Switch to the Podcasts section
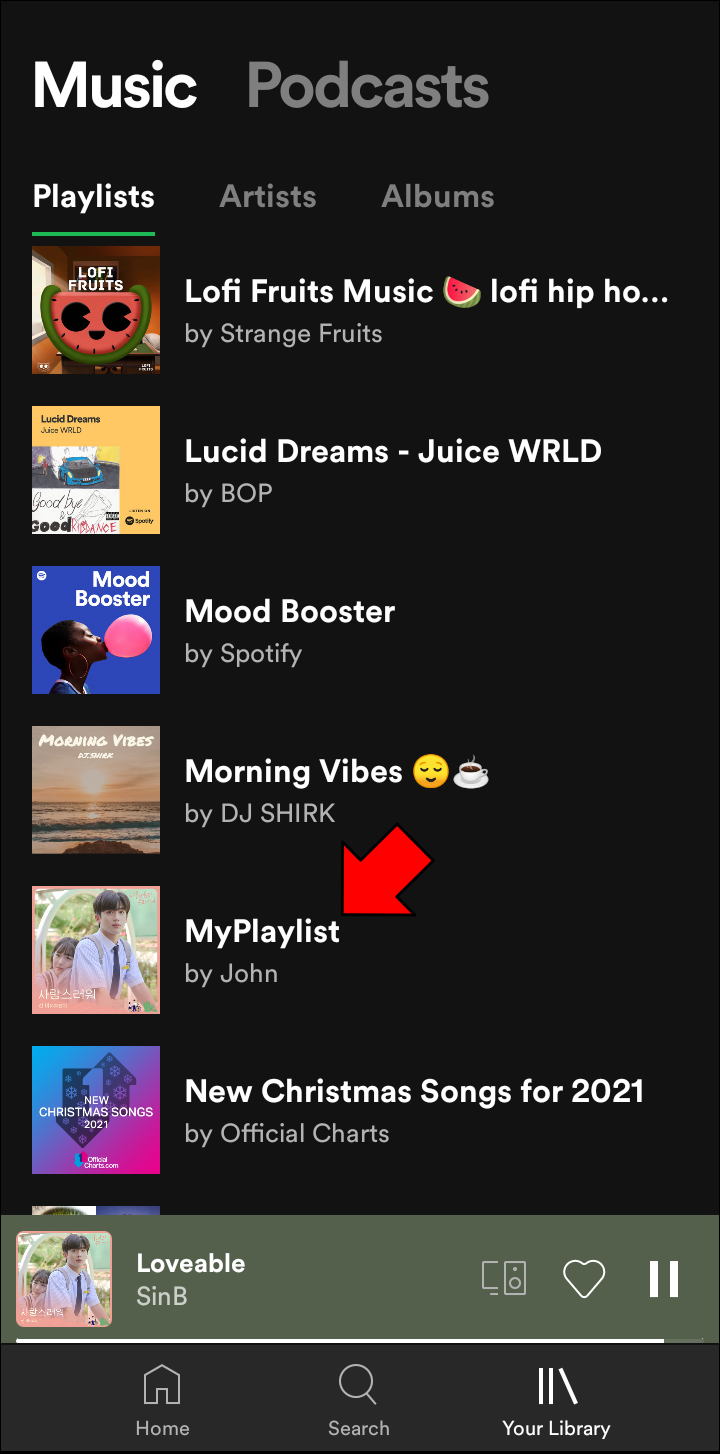720x1454 pixels. (367, 86)
